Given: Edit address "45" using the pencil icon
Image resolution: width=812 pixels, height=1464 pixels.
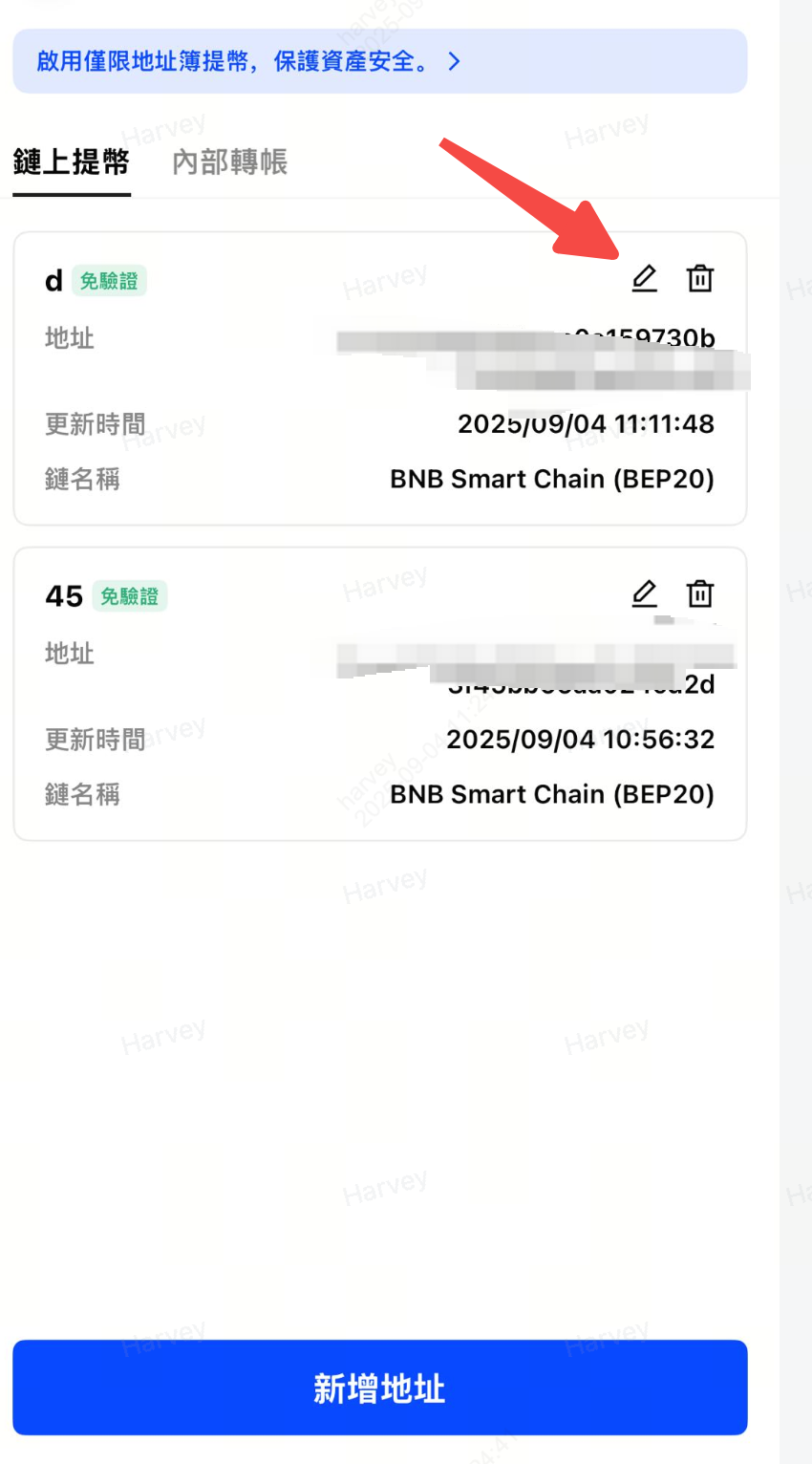Looking at the screenshot, I should coord(645,593).
